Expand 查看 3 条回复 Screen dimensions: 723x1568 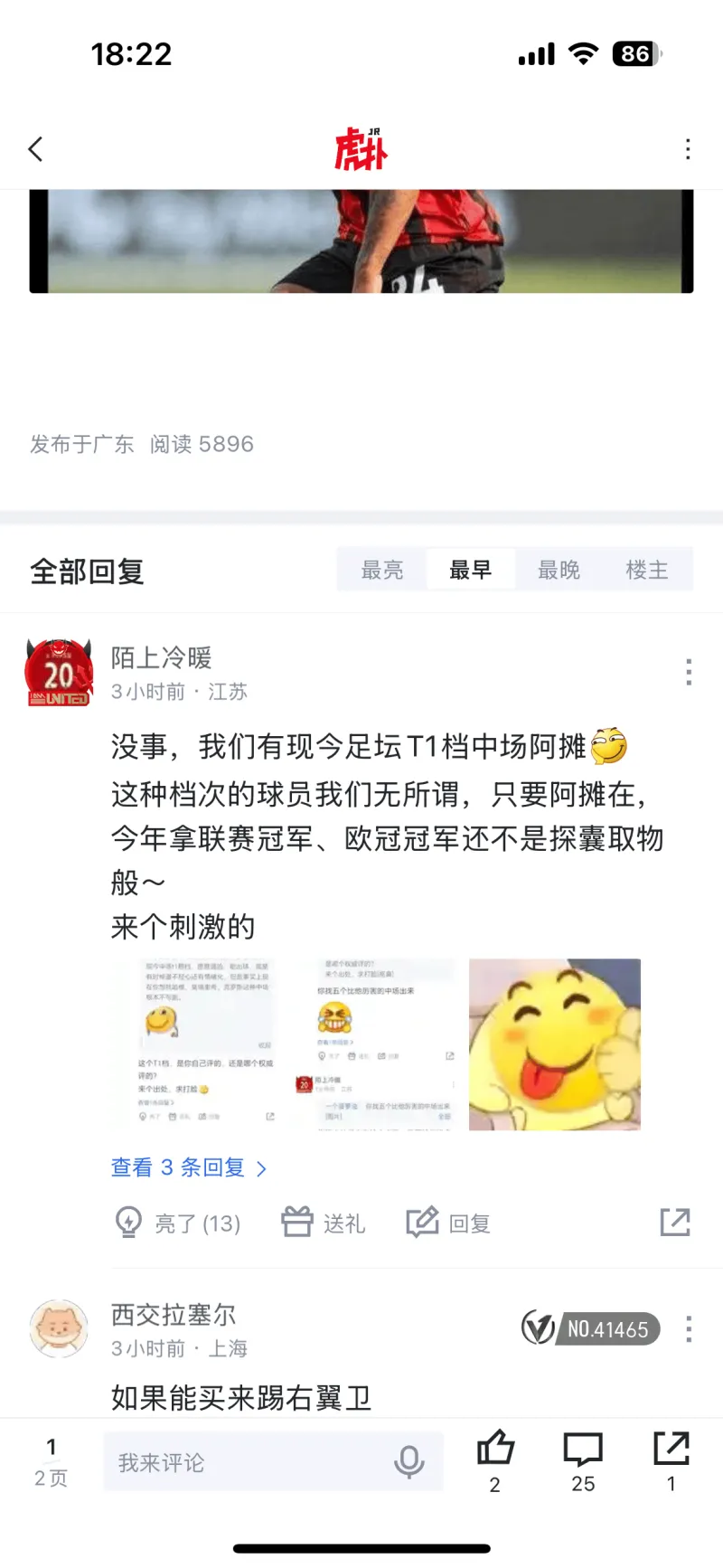point(188,1167)
